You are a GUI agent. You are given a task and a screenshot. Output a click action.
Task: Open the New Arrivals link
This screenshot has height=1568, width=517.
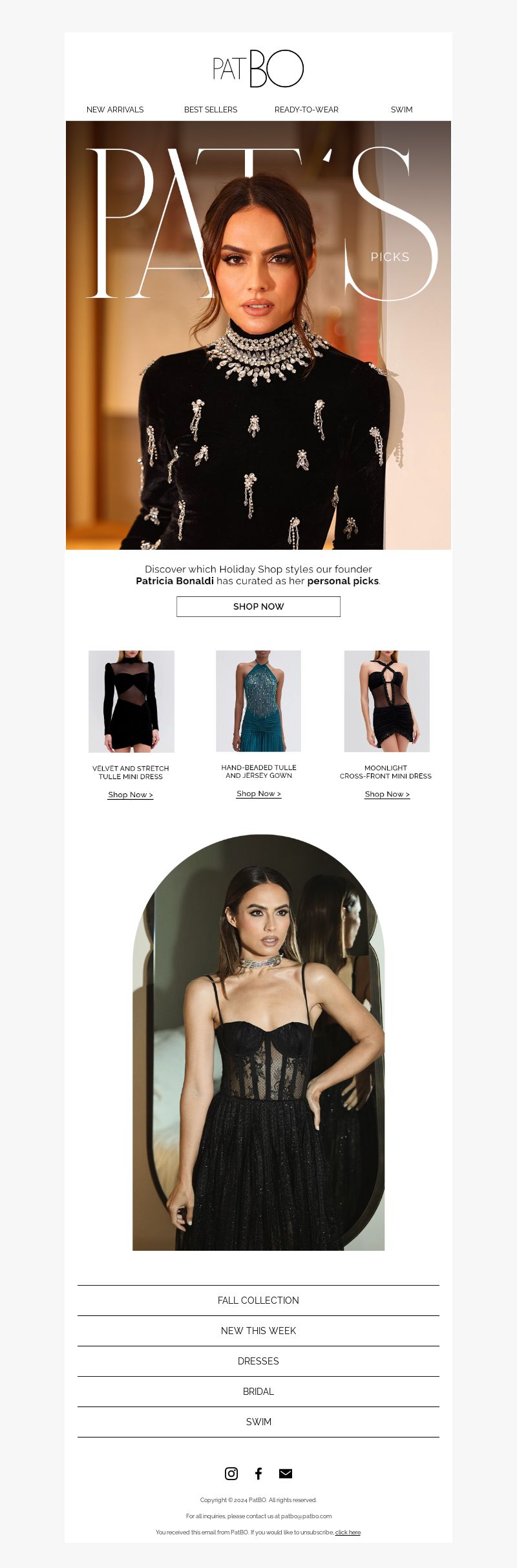coord(115,110)
